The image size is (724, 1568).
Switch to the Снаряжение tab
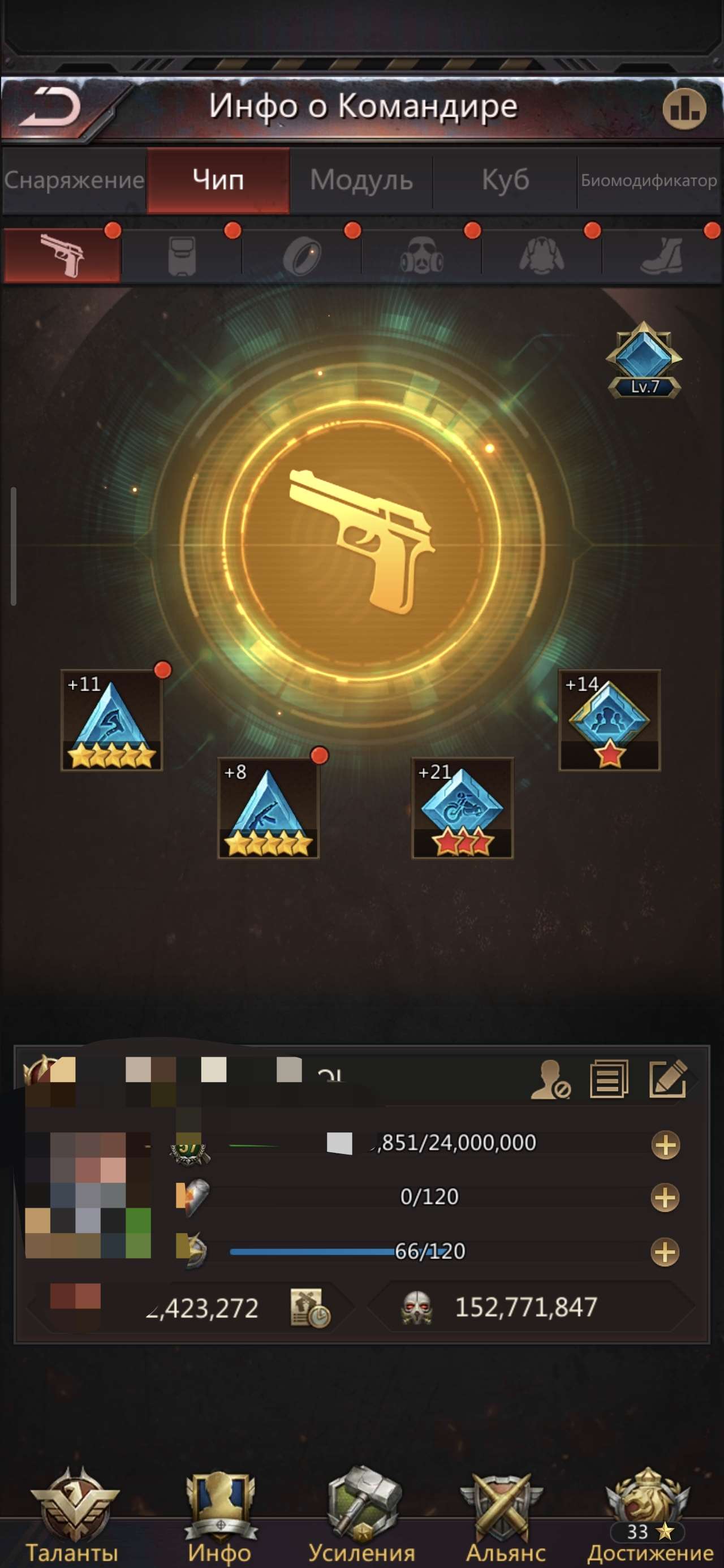[x=74, y=180]
